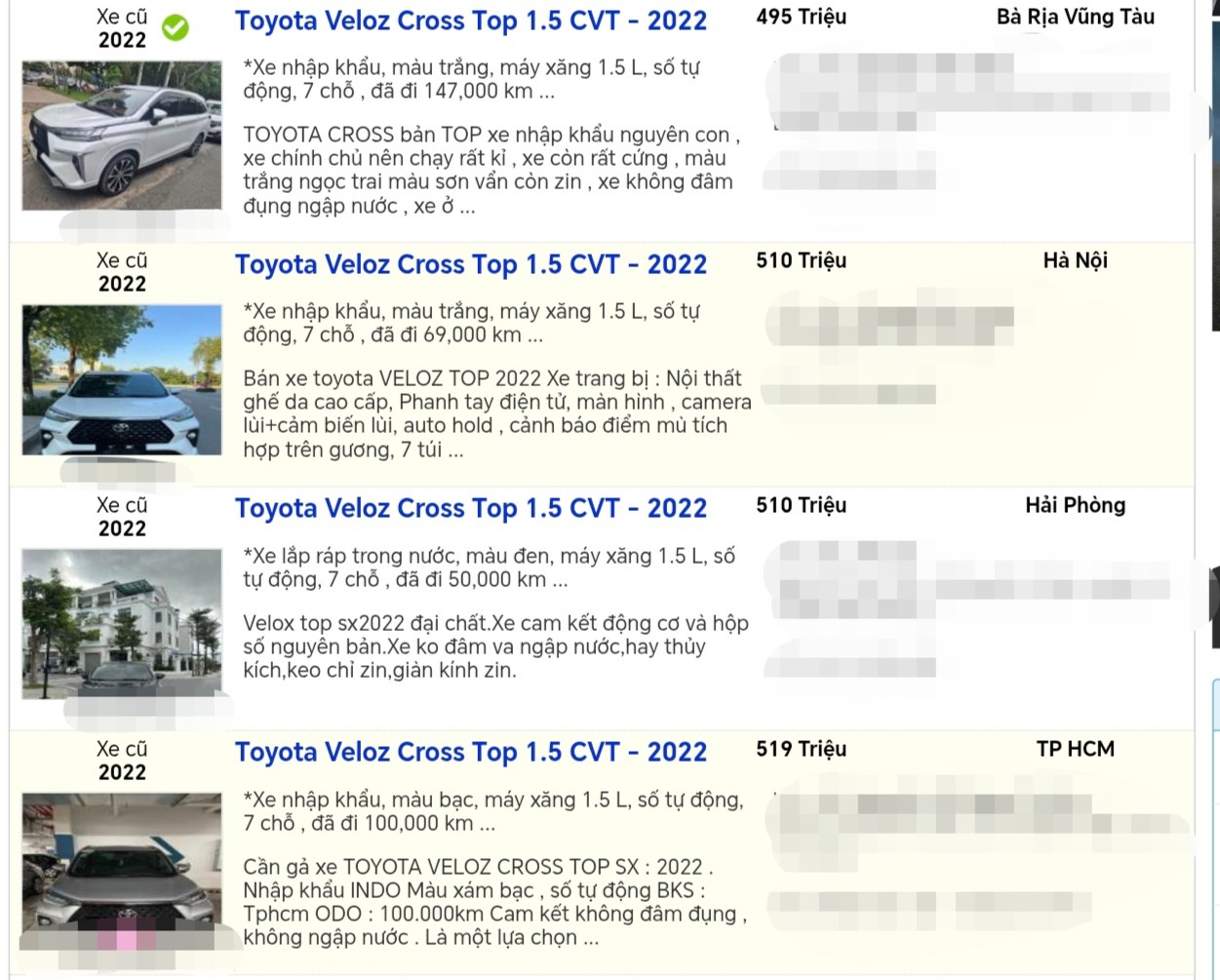Open the Veloz Cross listing priced 495 Triệu
Image resolution: width=1220 pixels, height=980 pixels.
click(x=470, y=20)
